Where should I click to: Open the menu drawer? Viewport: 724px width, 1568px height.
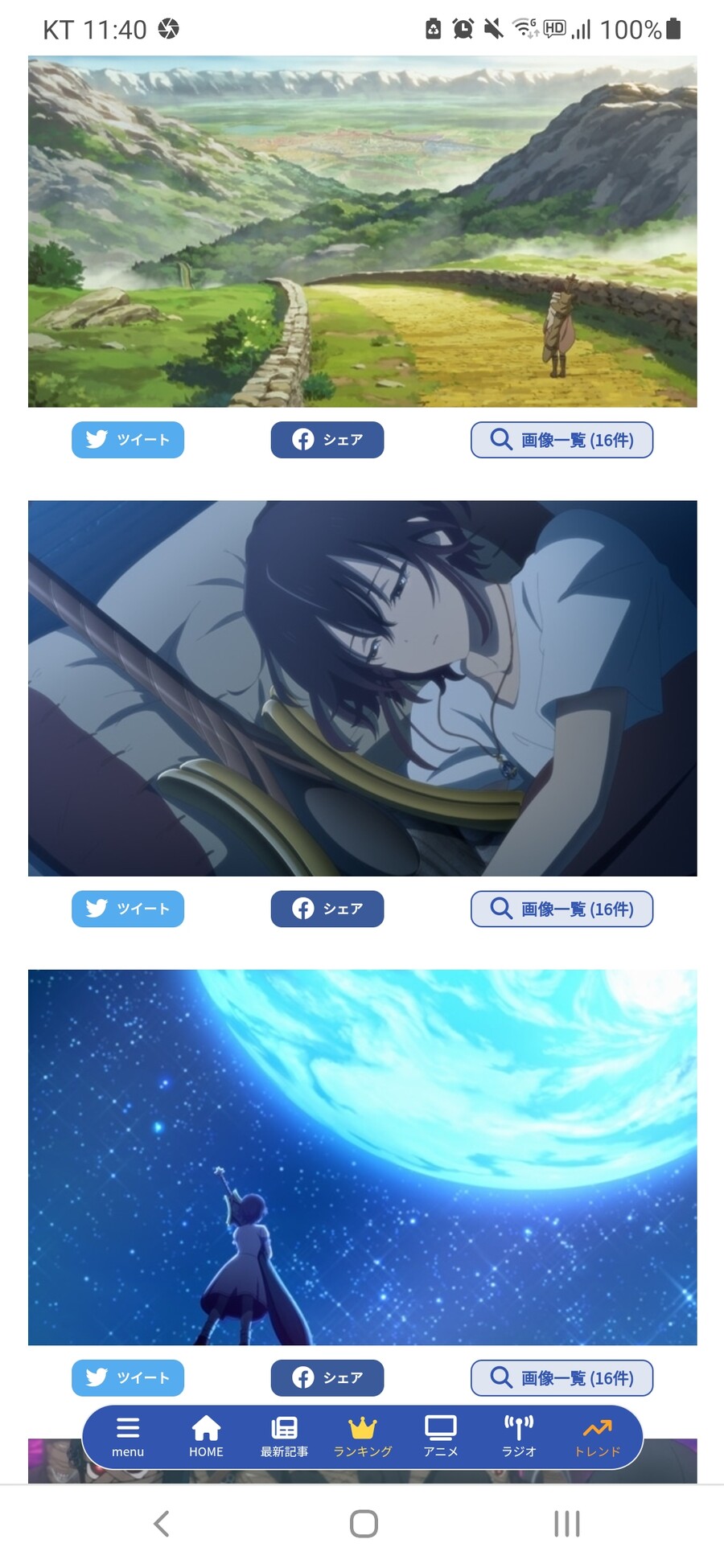pyautogui.click(x=128, y=1437)
